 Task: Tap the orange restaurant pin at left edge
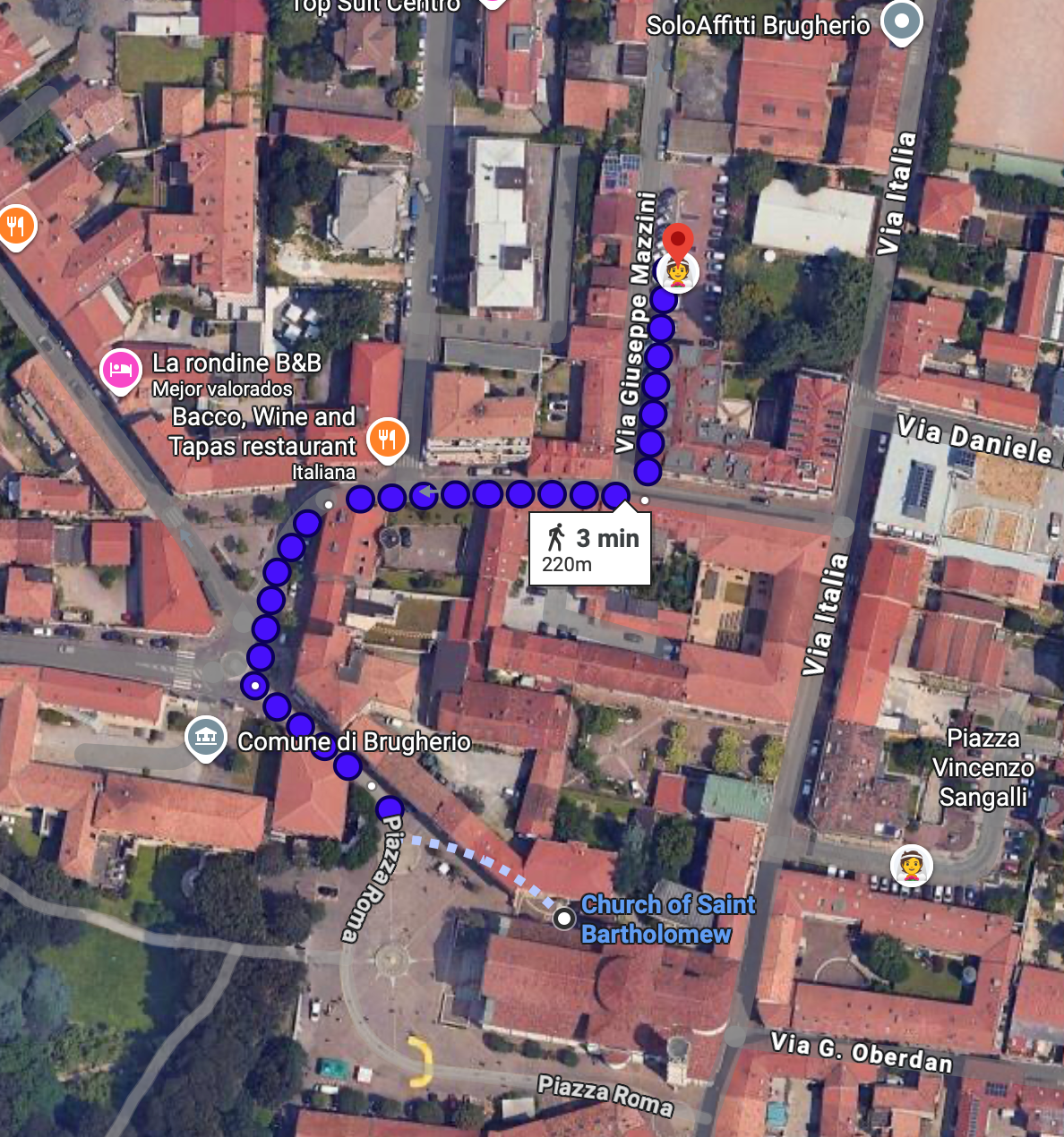(15, 226)
